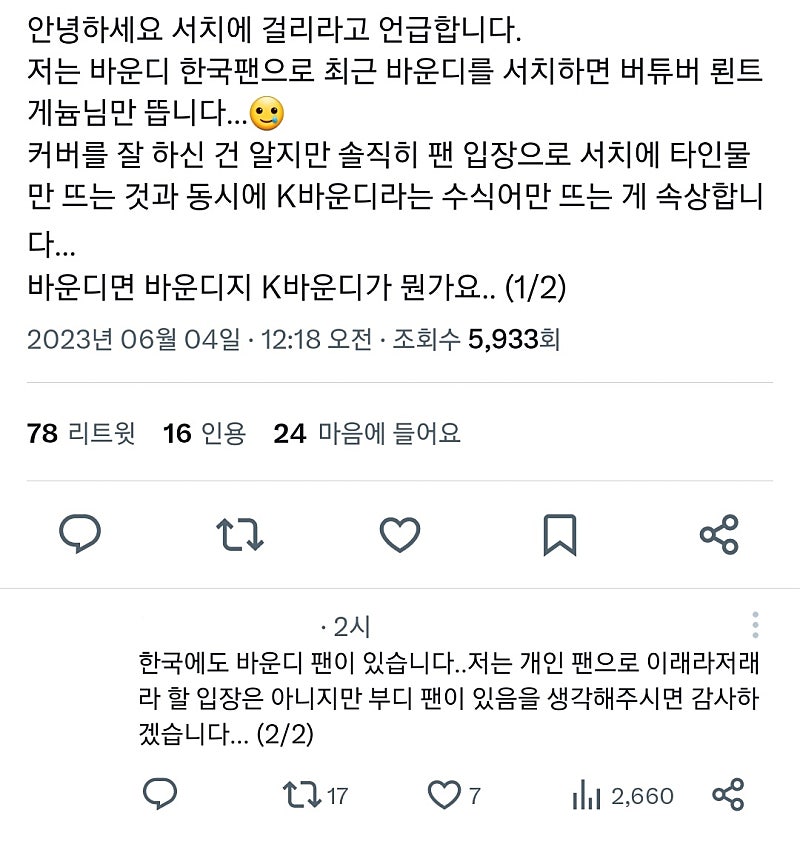View analytics of the reply with 2,660 views
The height and width of the screenshot is (847, 800).
[x=584, y=796]
